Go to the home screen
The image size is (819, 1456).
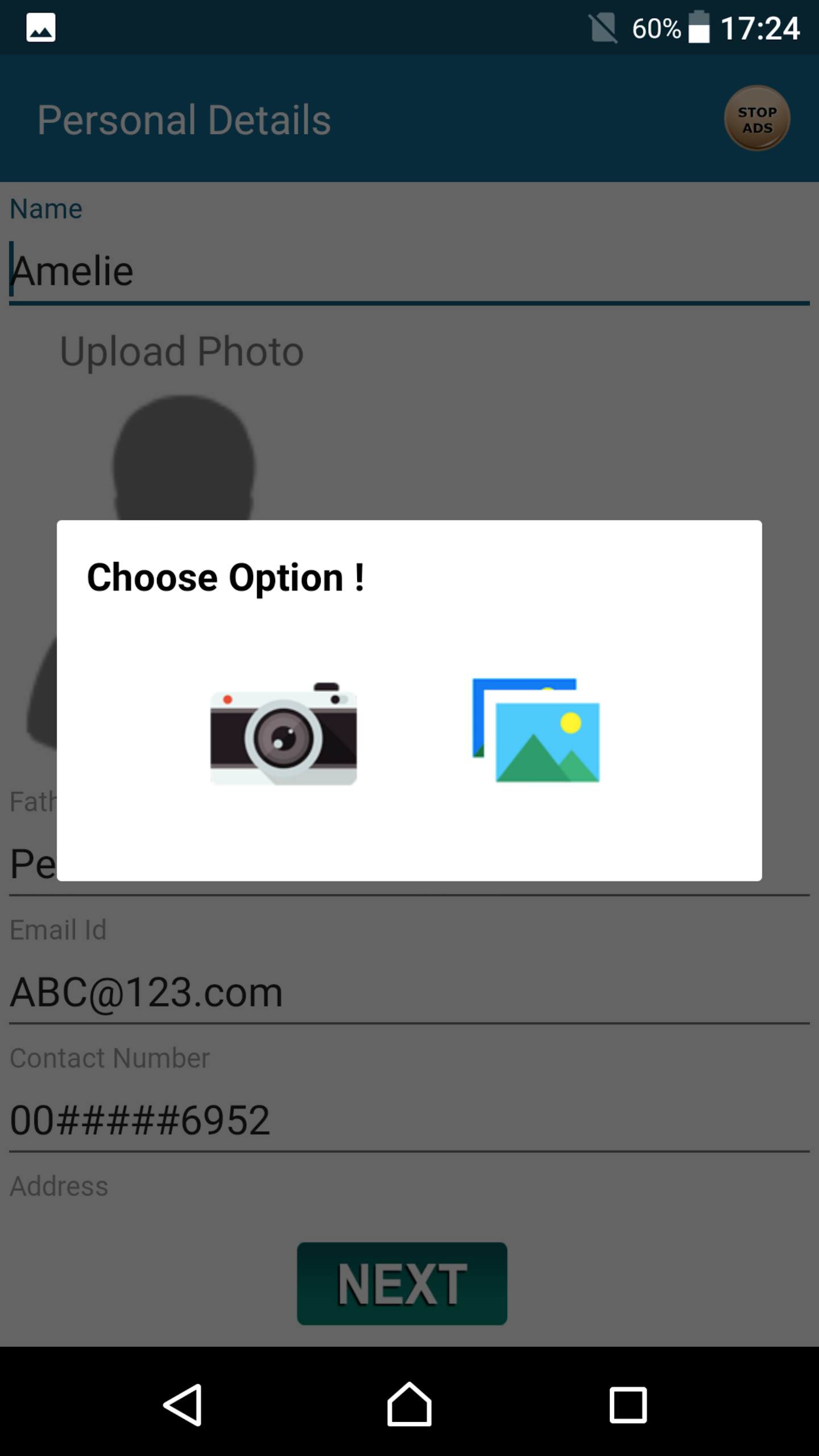pyautogui.click(x=409, y=1405)
